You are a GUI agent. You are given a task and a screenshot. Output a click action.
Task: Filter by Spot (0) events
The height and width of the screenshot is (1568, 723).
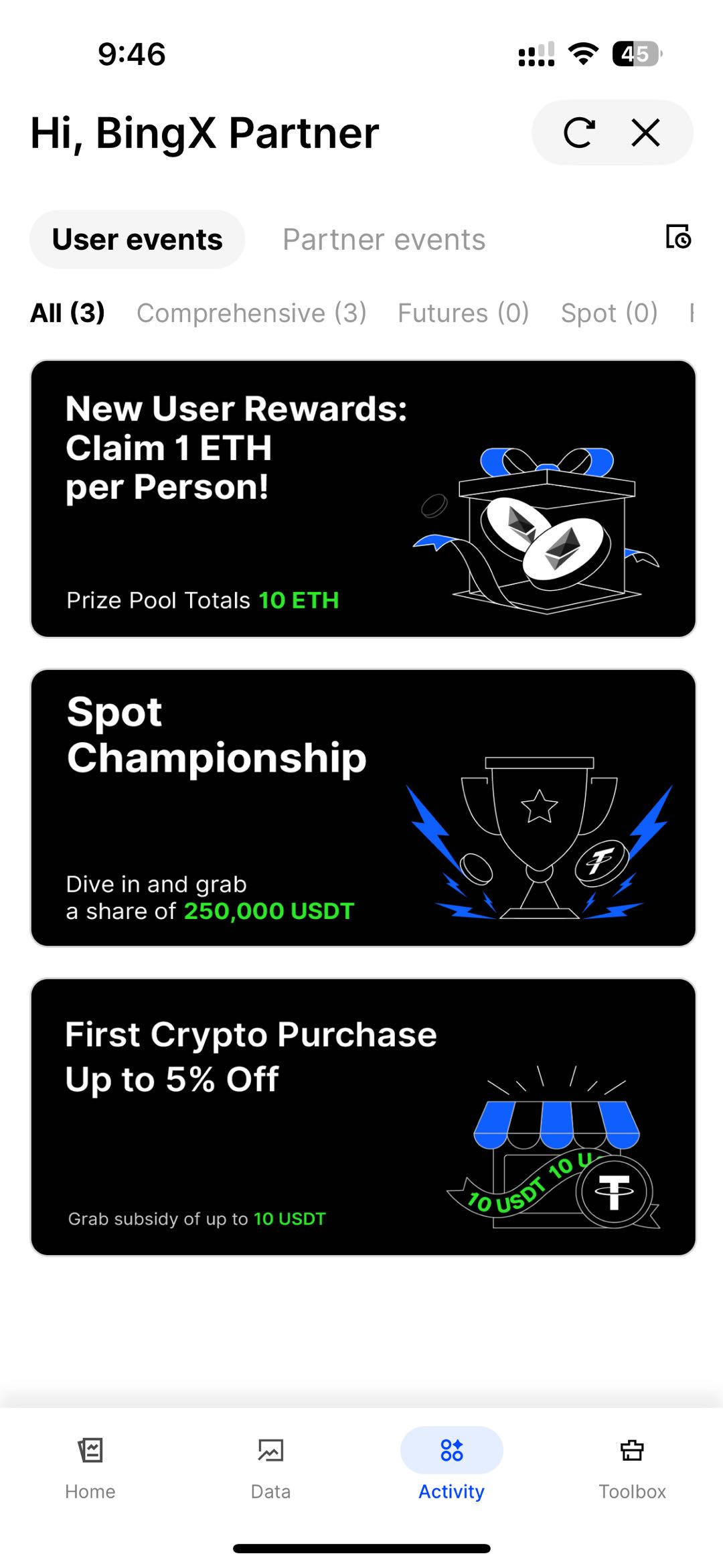609,313
